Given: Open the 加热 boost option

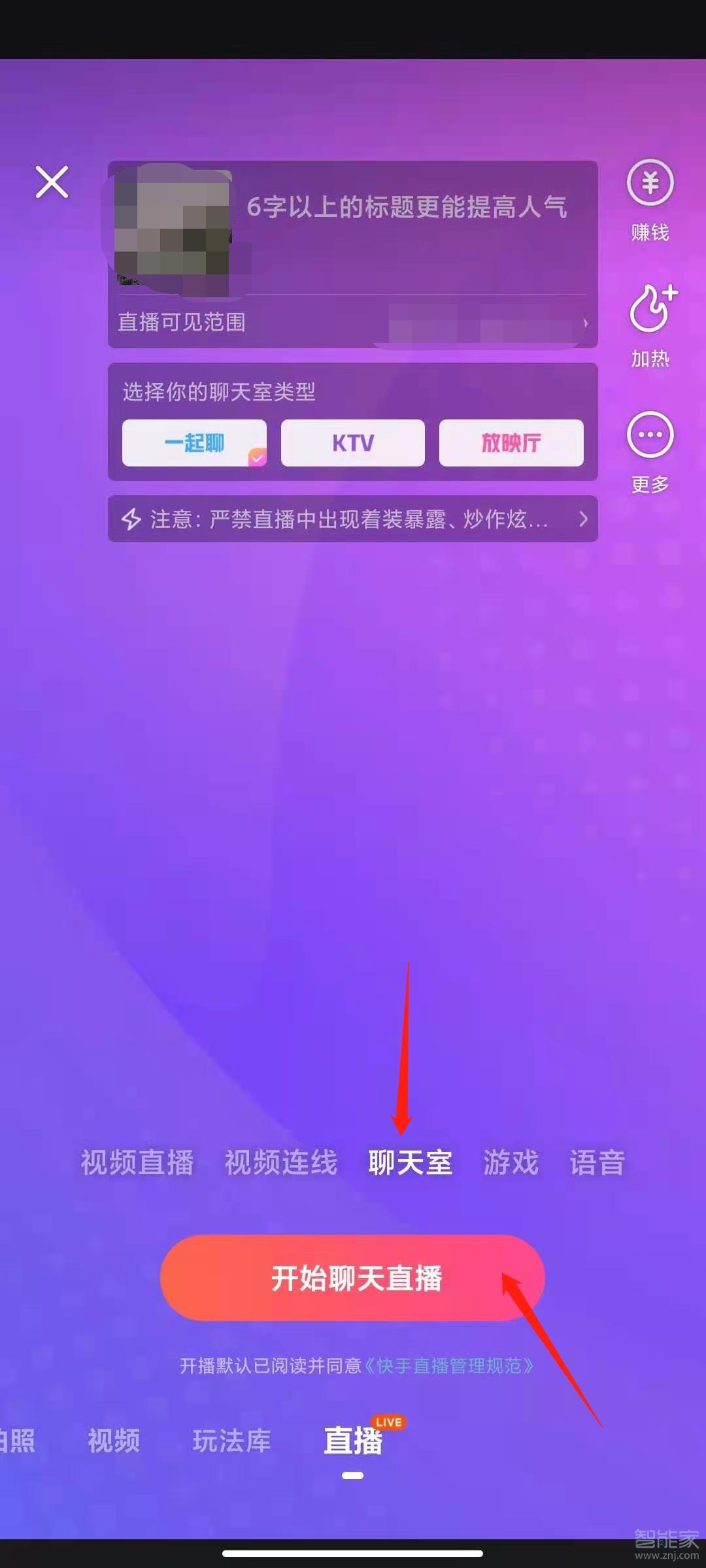Looking at the screenshot, I should point(651,325).
